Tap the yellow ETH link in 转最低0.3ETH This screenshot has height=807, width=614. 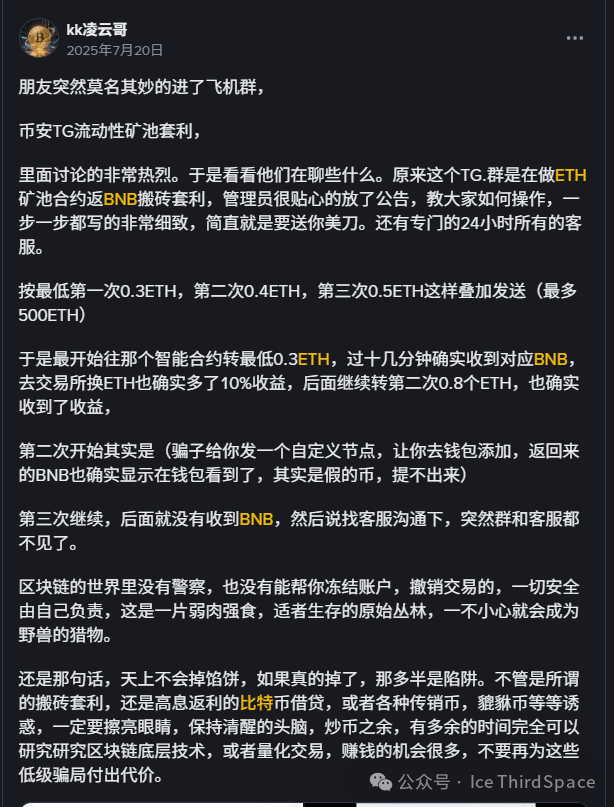point(313,359)
